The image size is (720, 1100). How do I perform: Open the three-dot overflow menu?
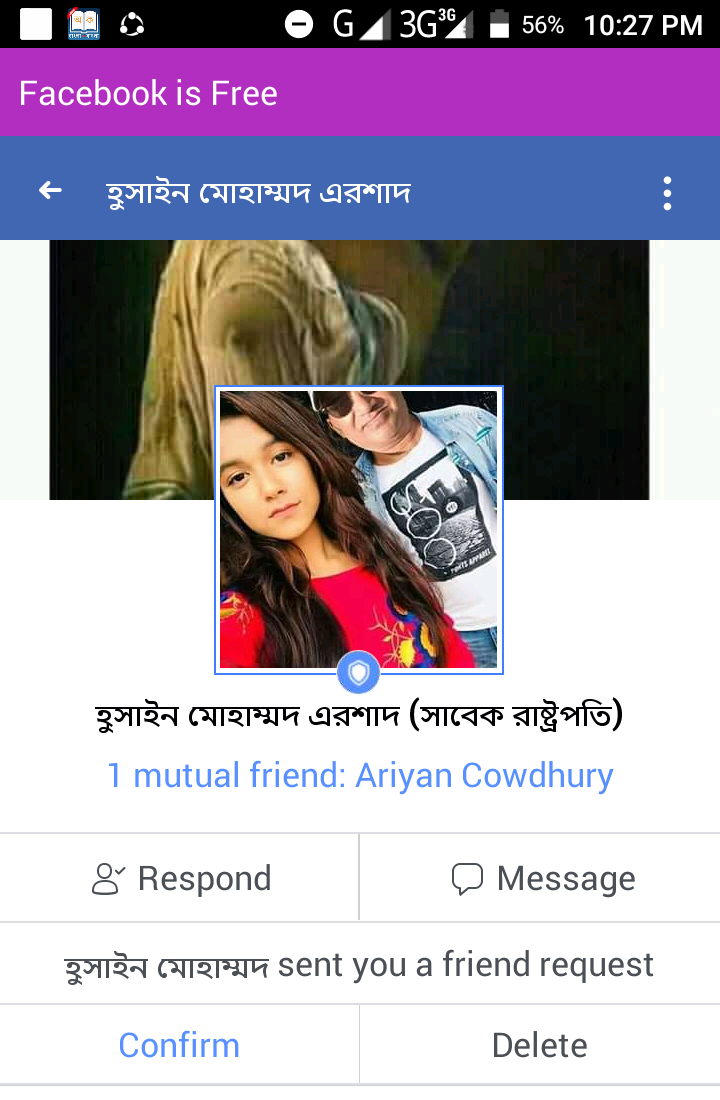click(x=667, y=193)
